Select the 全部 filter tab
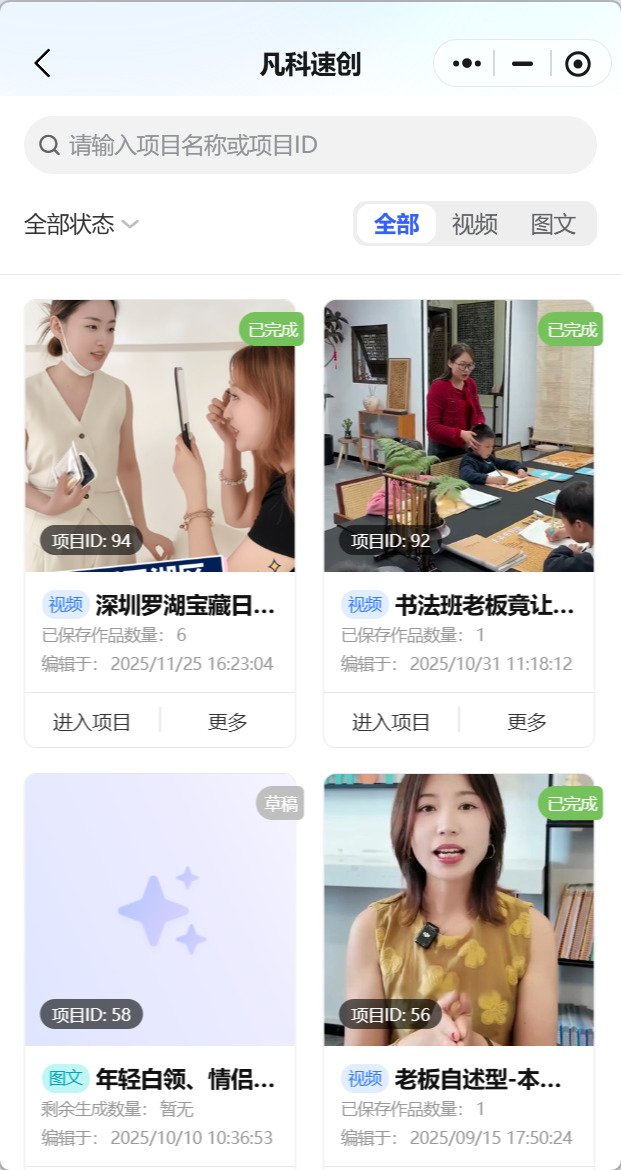Screen dimensions: 621x1170 (x=396, y=224)
